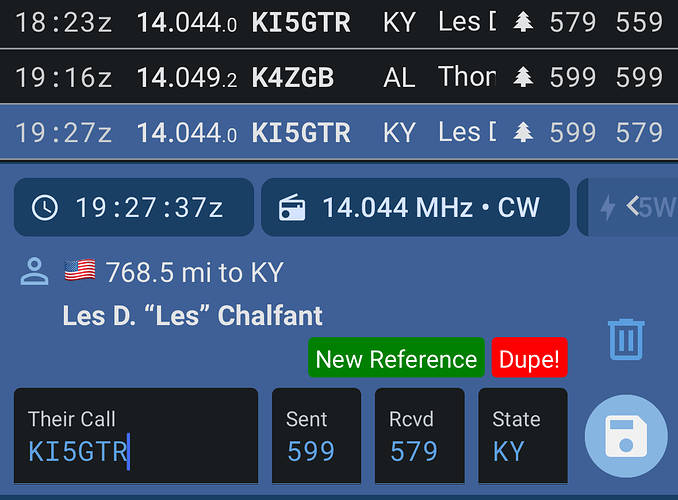Select the K4ZGB contact row
The image size is (678, 500).
point(339,77)
